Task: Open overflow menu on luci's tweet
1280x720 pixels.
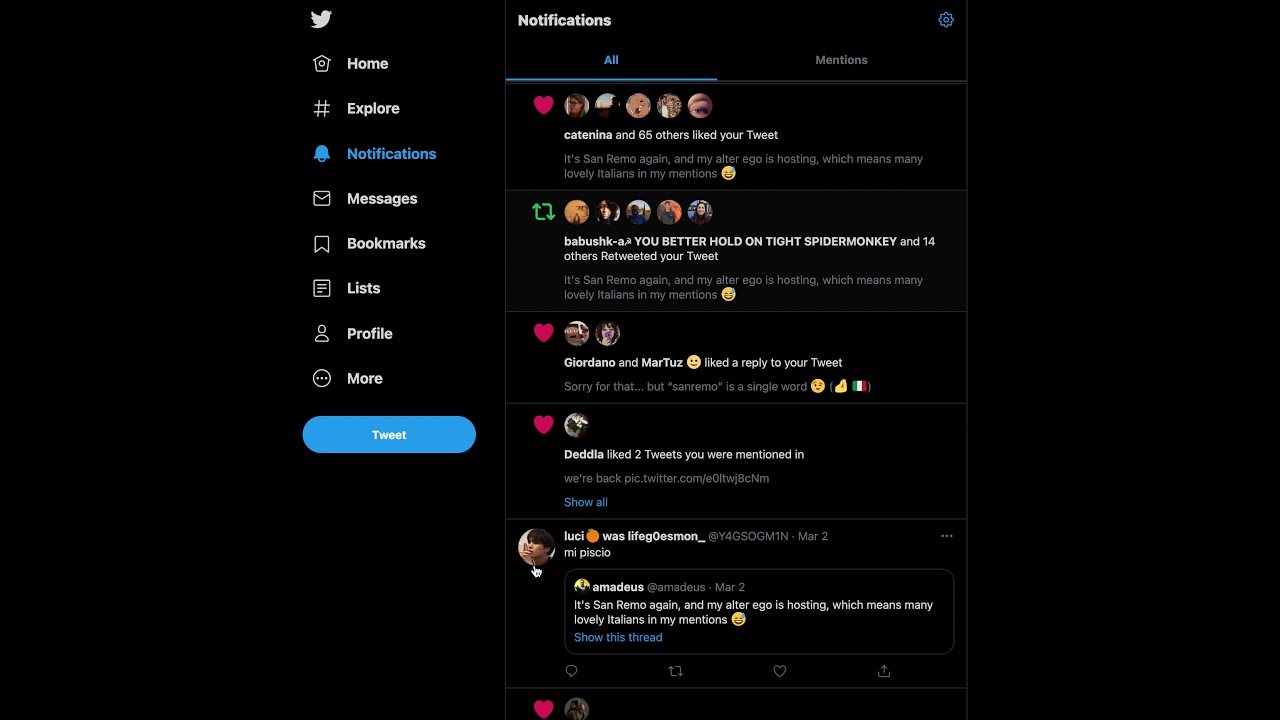Action: coord(947,536)
